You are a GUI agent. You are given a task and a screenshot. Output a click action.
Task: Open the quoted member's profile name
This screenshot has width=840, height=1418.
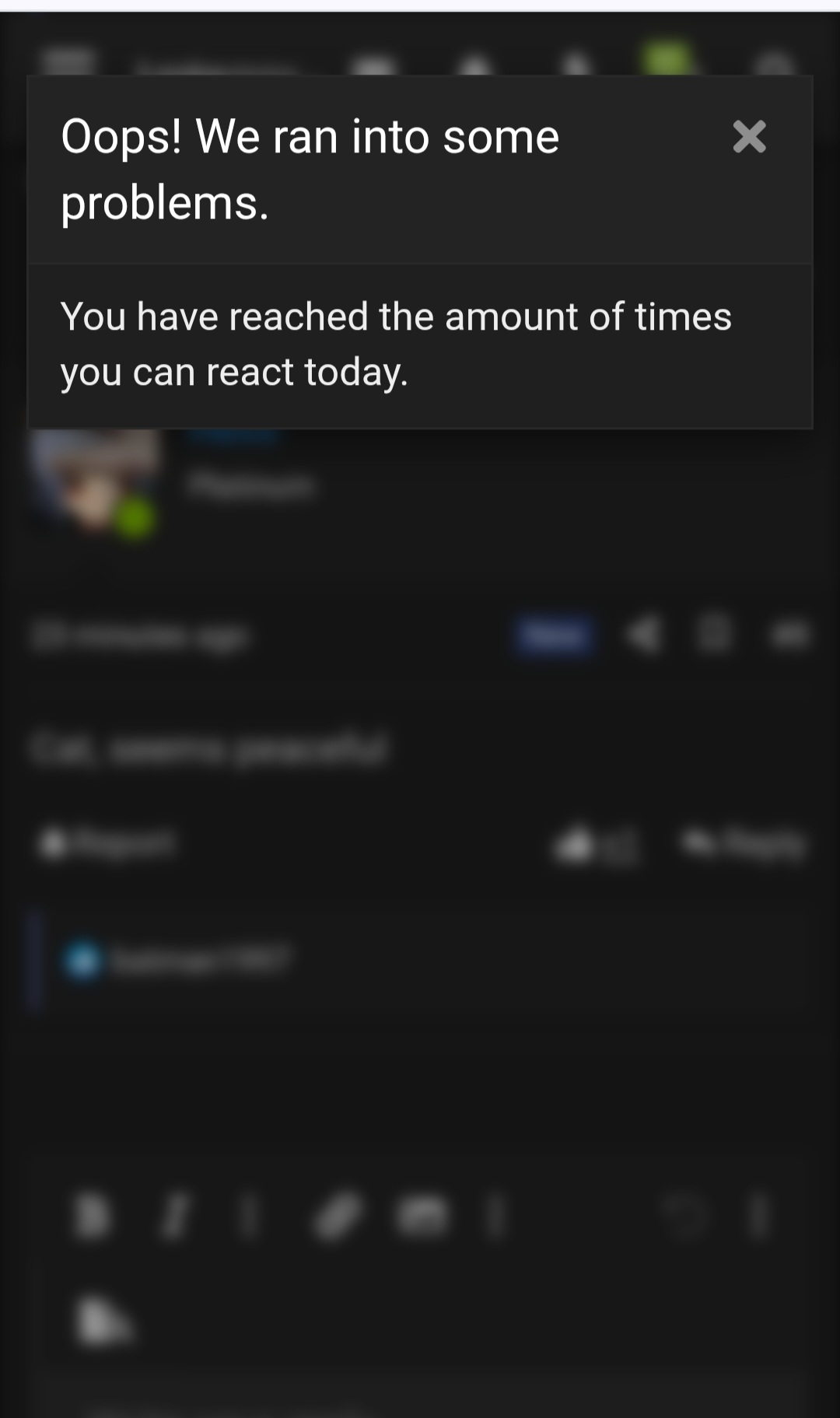click(x=202, y=961)
